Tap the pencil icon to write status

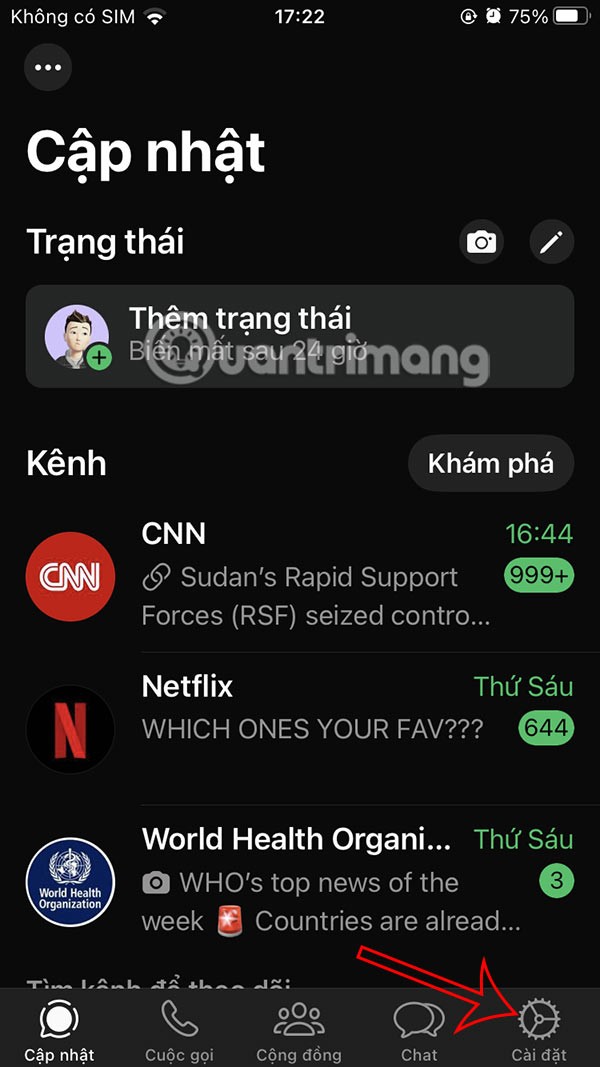[552, 242]
